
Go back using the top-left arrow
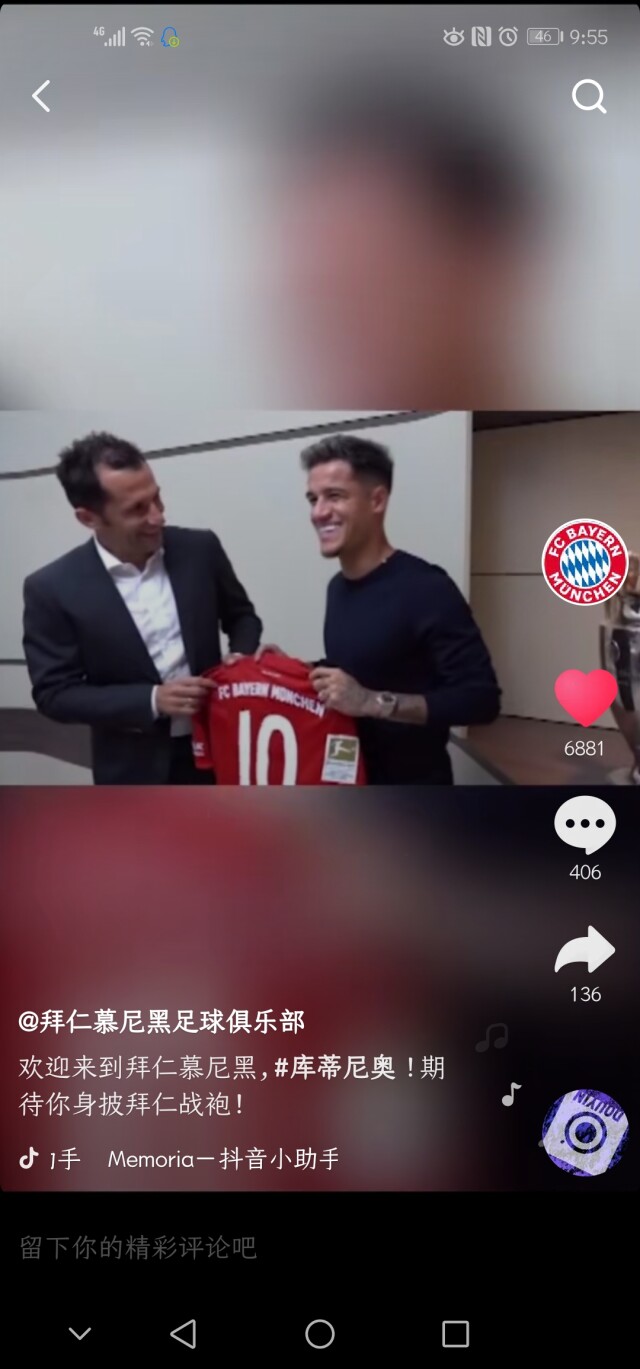(x=41, y=96)
